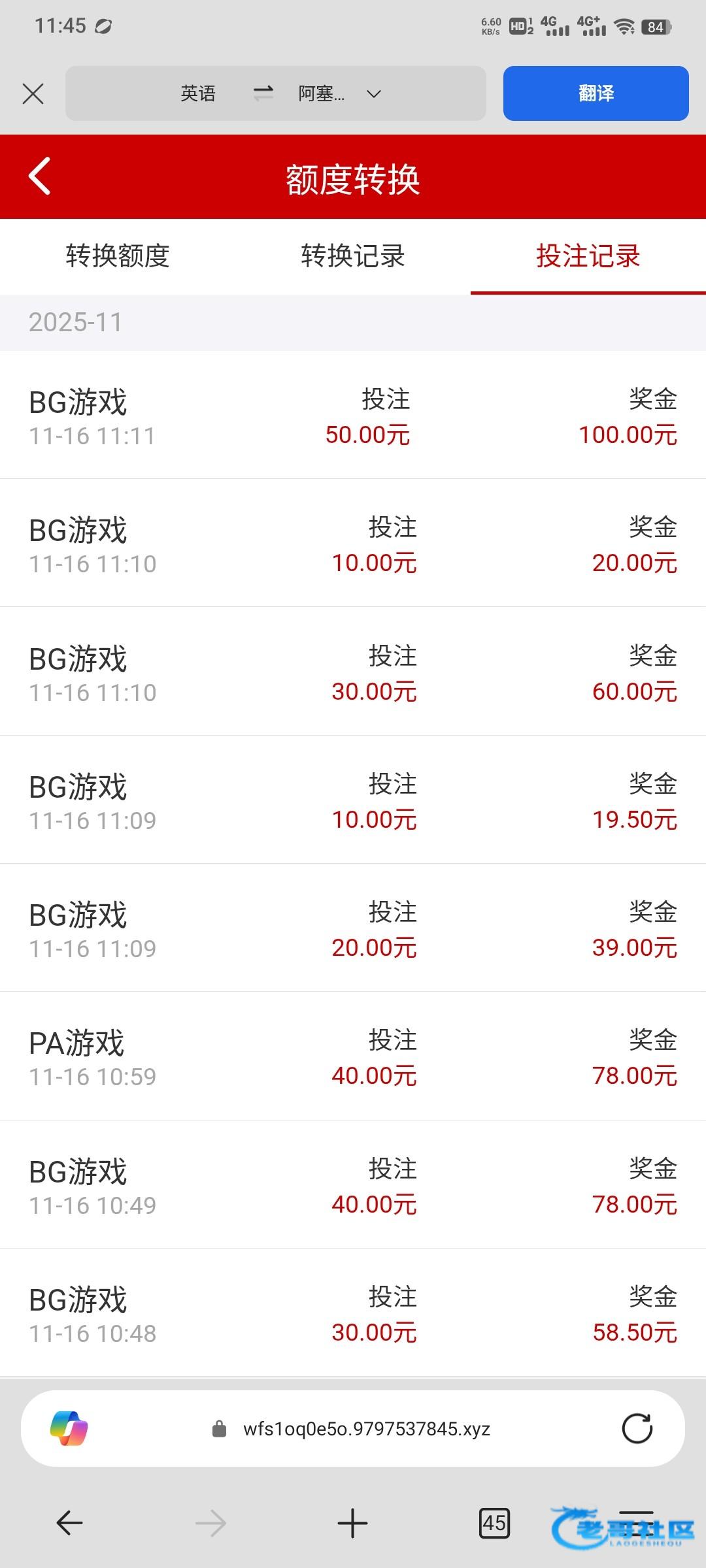Tap the 翻译 translate button
706x1568 pixels.
point(596,93)
